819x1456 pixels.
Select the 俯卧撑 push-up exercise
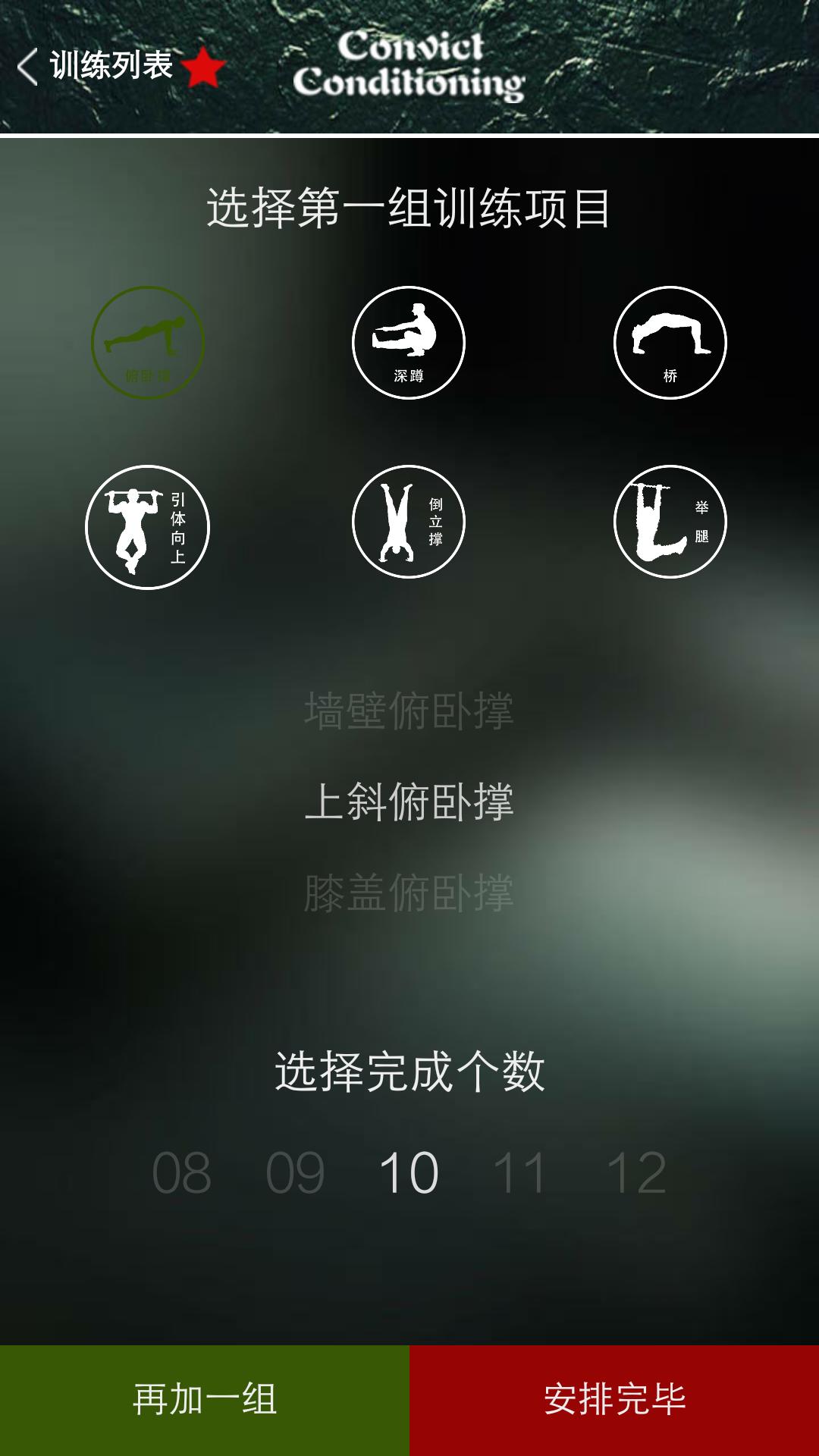point(148,343)
